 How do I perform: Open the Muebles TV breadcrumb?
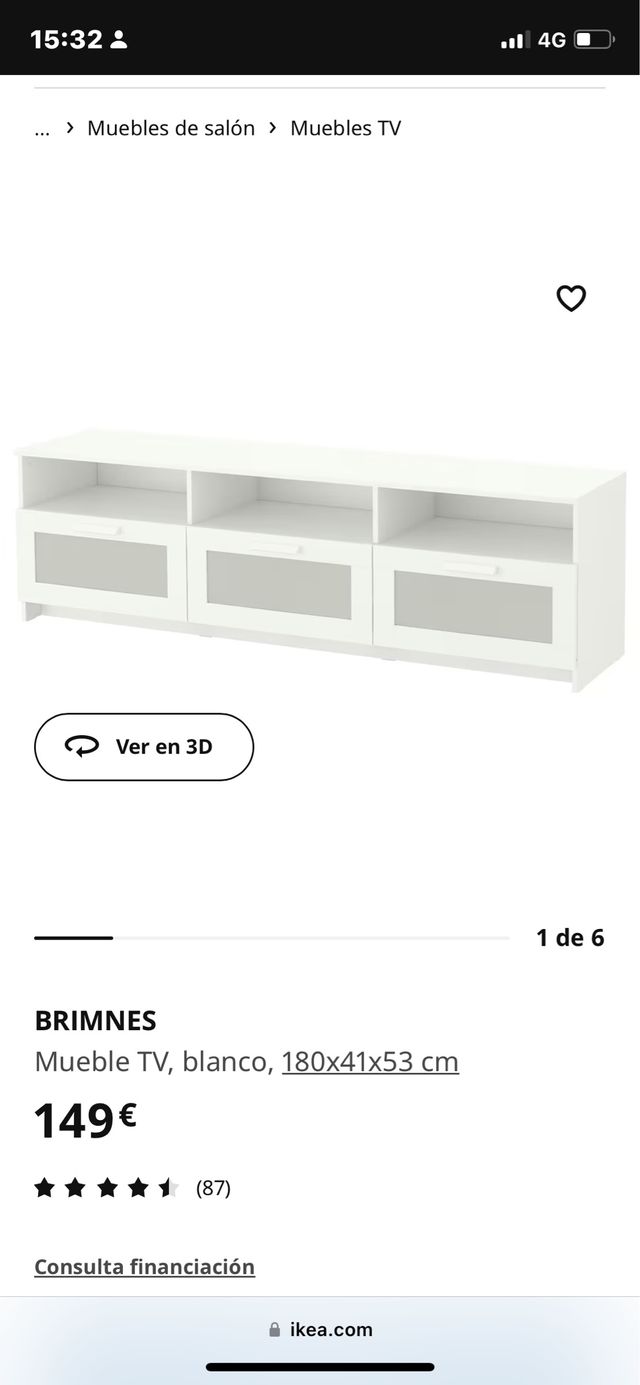coord(345,128)
